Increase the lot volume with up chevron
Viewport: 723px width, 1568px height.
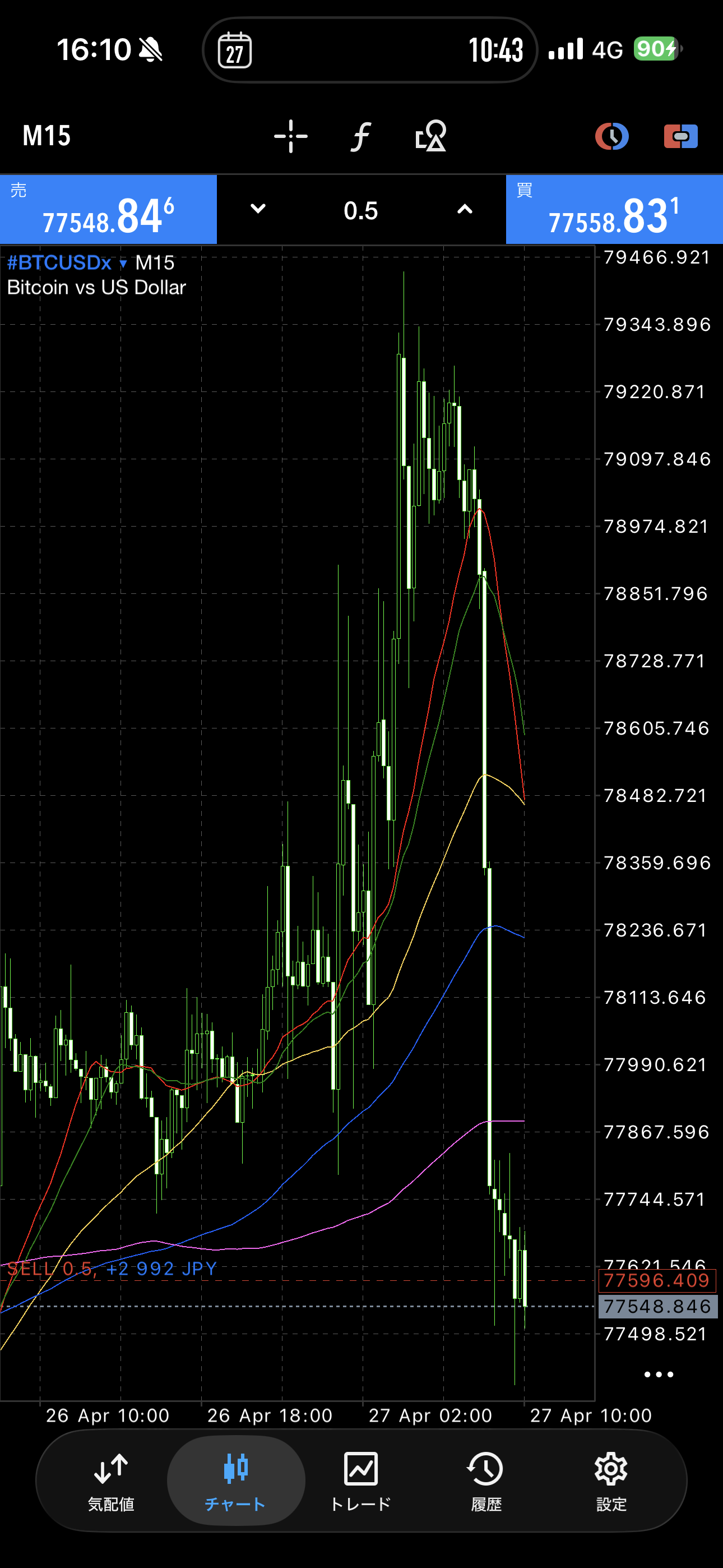[x=465, y=209]
